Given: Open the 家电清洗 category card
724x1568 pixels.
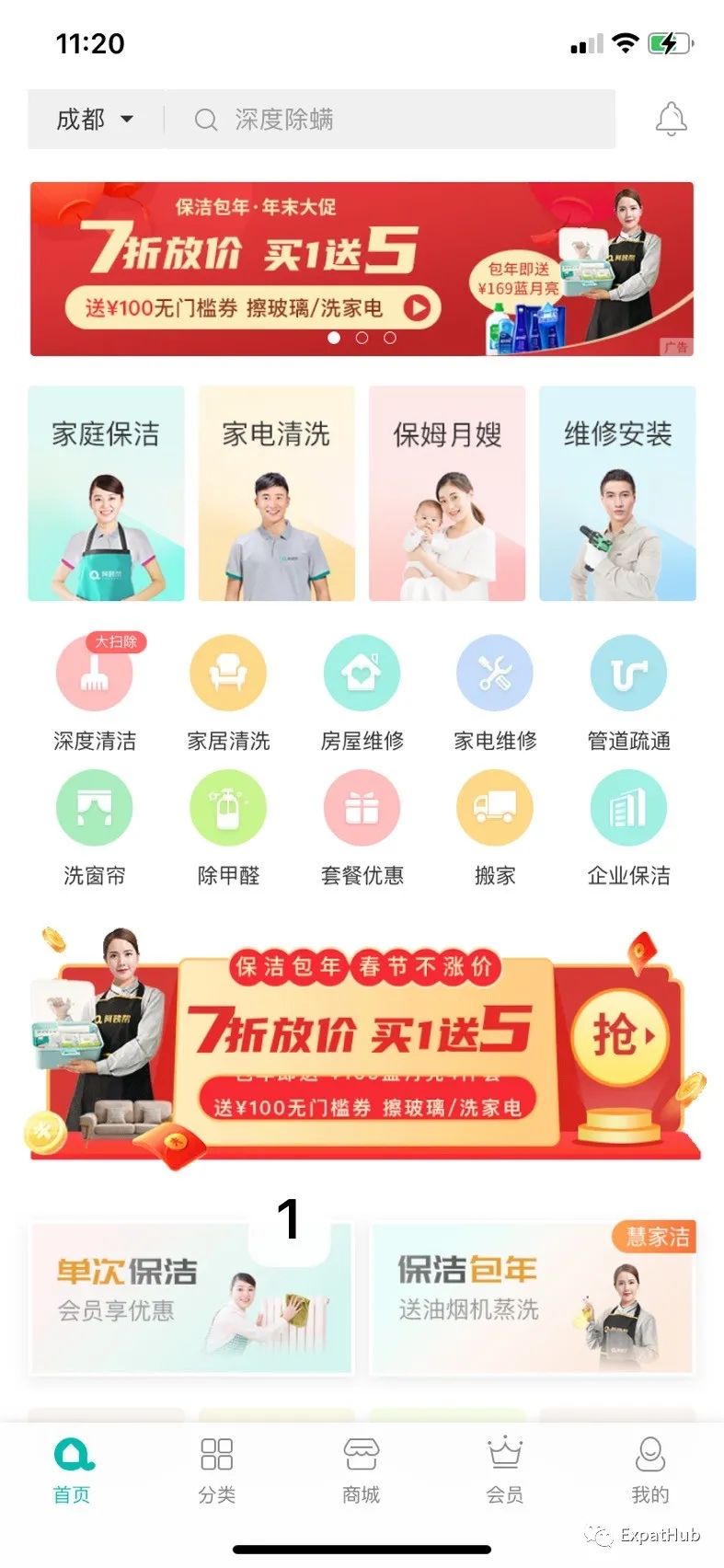Looking at the screenshot, I should click(276, 493).
